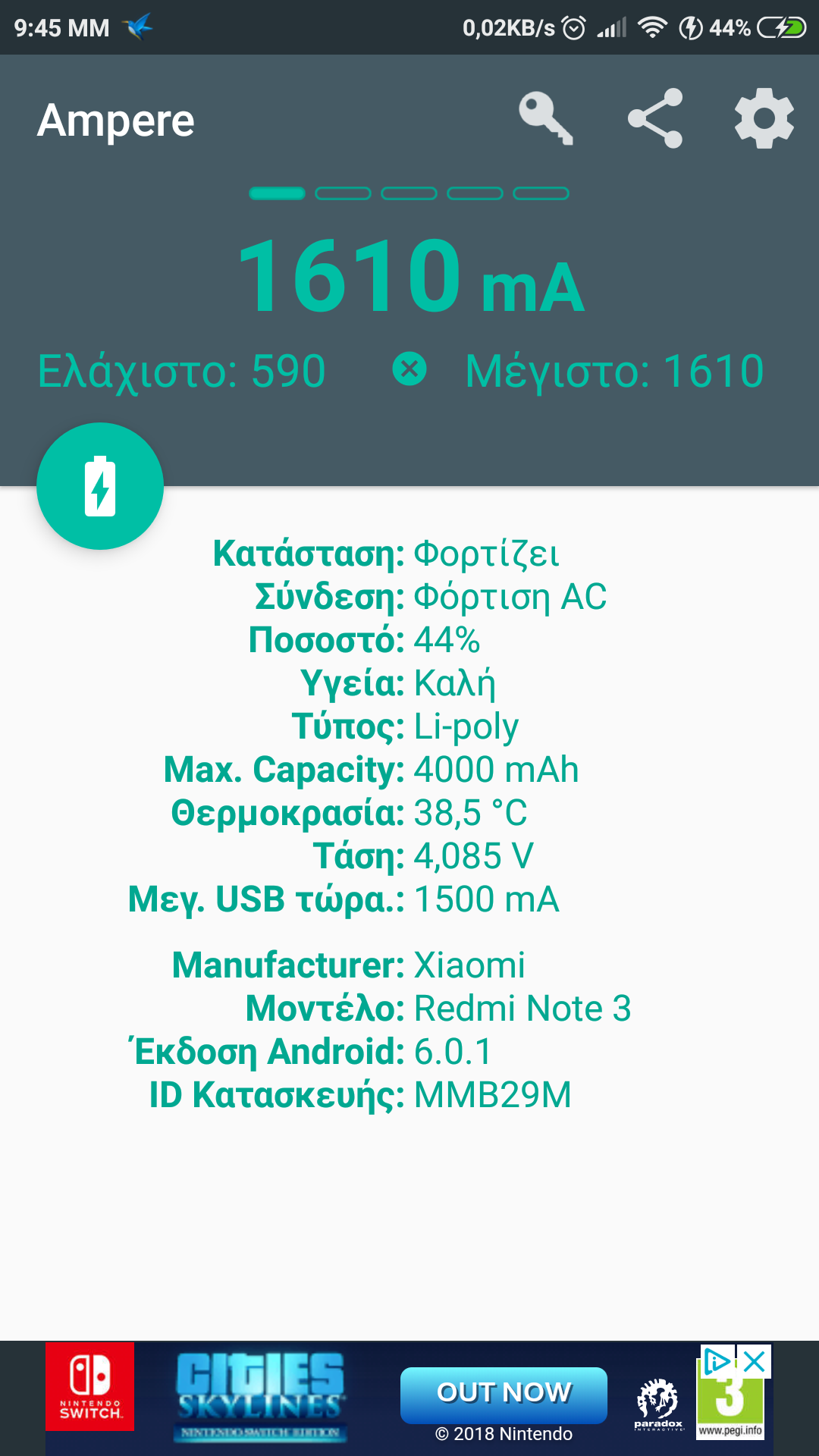Tap the OUT NOW ad button
Image resolution: width=819 pixels, height=1456 pixels.
coord(504,1394)
